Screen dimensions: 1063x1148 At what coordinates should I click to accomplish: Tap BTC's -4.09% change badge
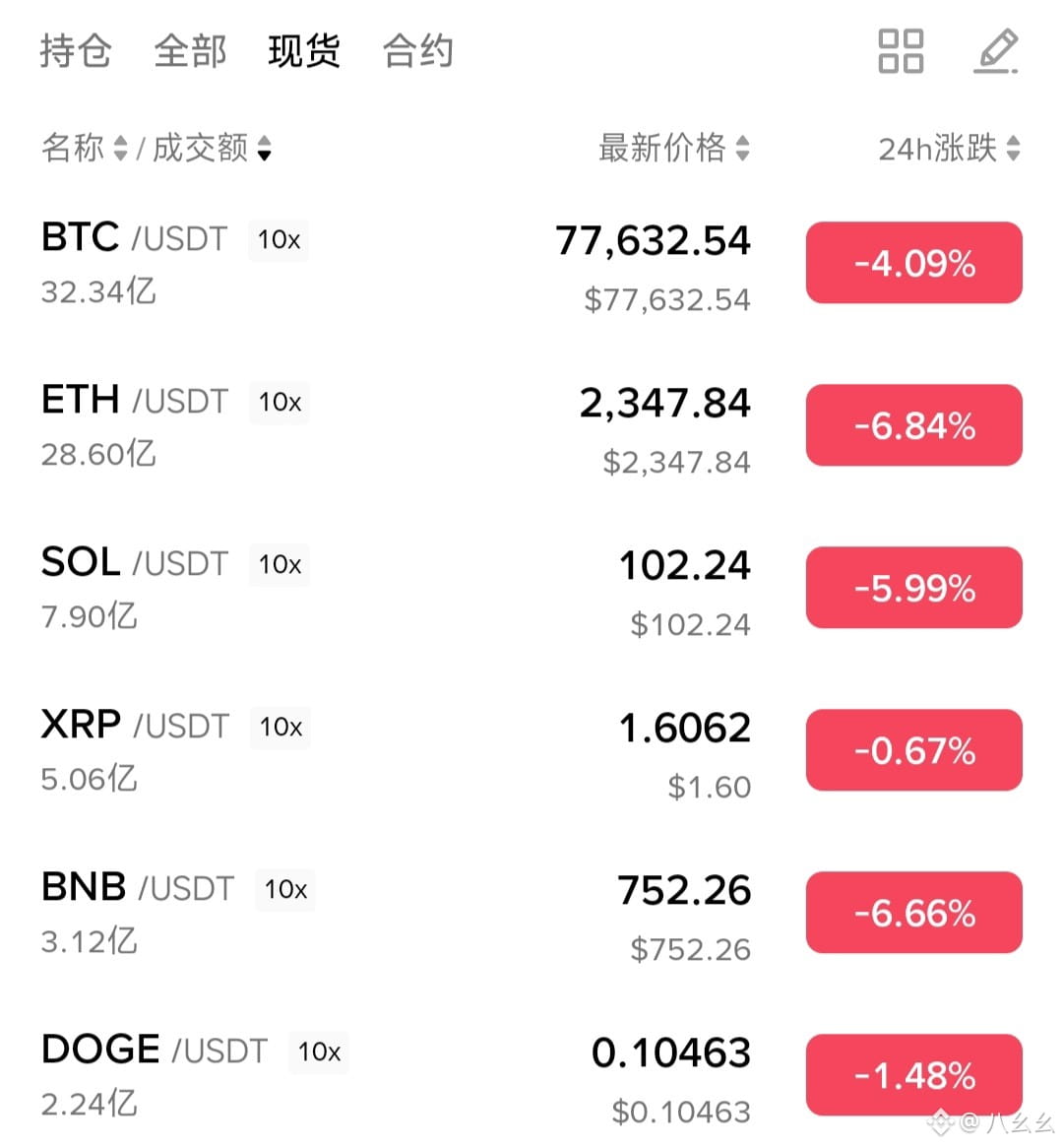(x=913, y=263)
